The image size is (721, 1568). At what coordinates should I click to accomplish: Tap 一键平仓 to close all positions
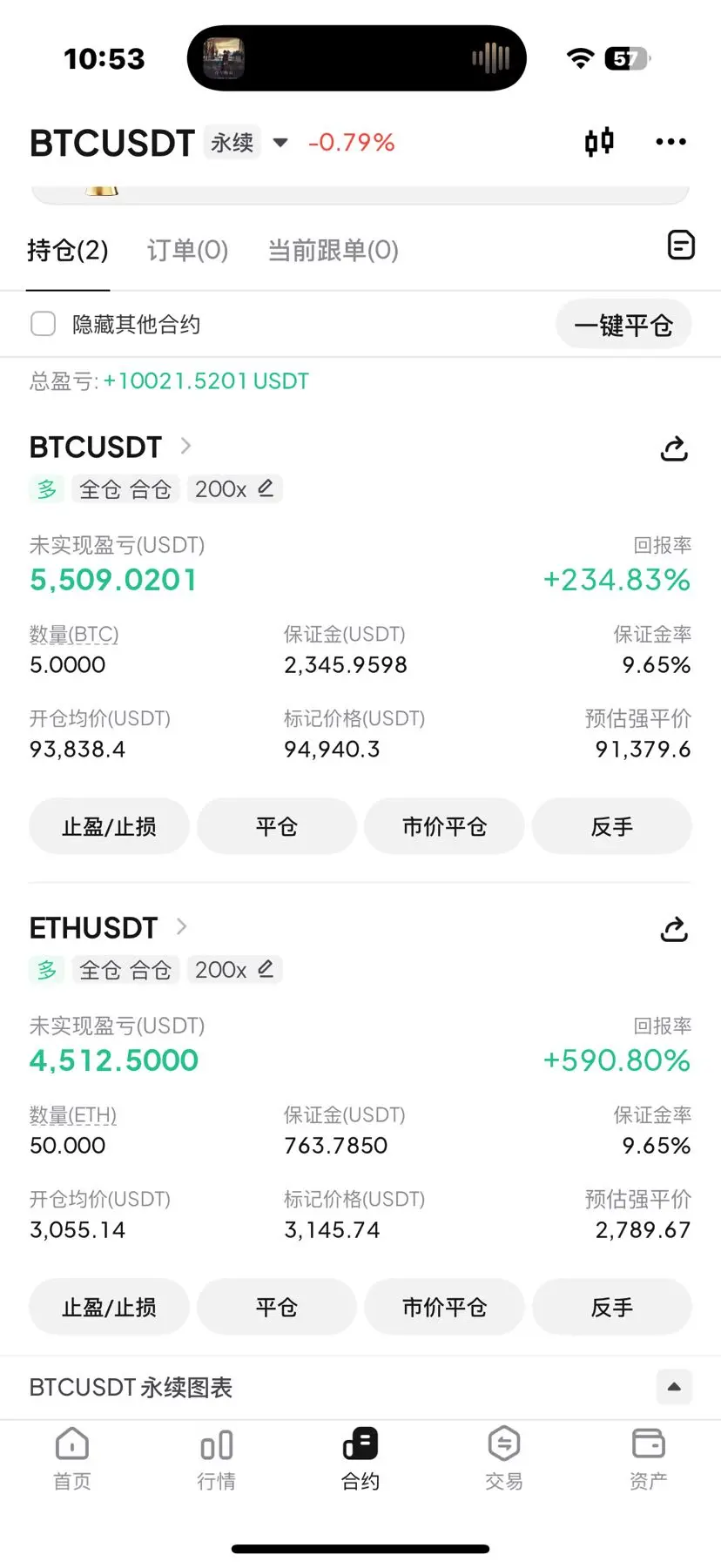coord(623,325)
